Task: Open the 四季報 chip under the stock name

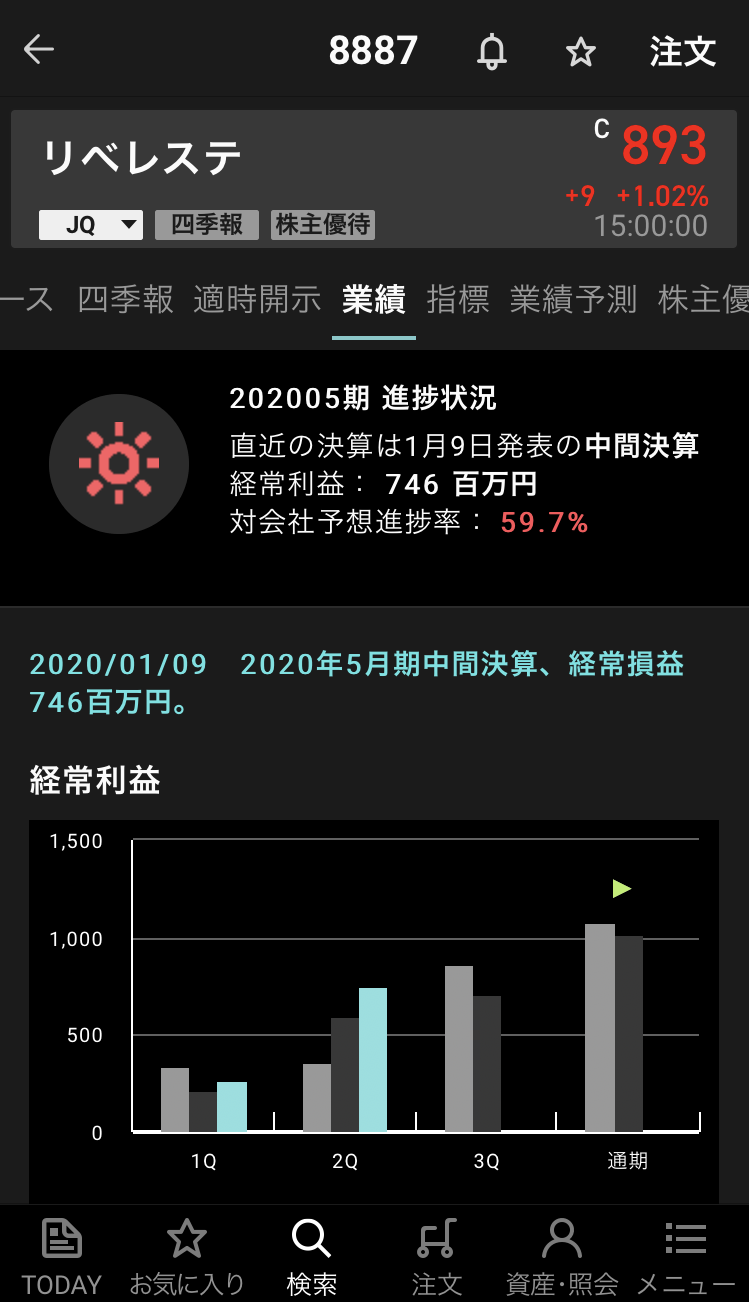Action: (207, 224)
